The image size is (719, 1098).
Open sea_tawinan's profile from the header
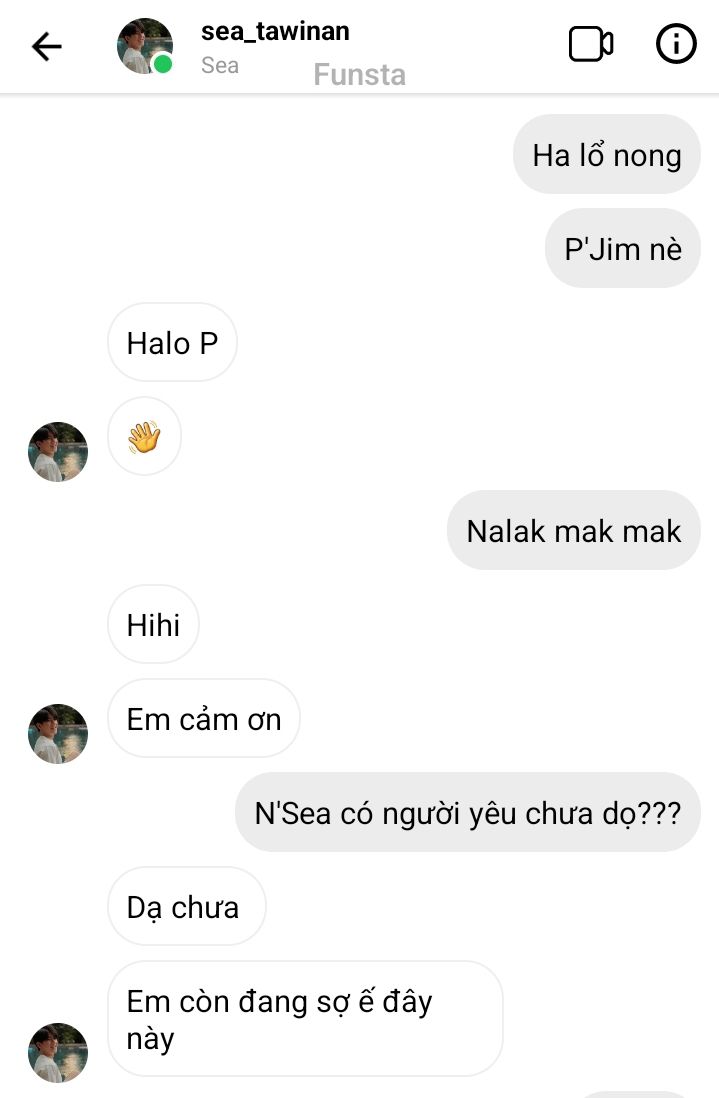click(275, 32)
